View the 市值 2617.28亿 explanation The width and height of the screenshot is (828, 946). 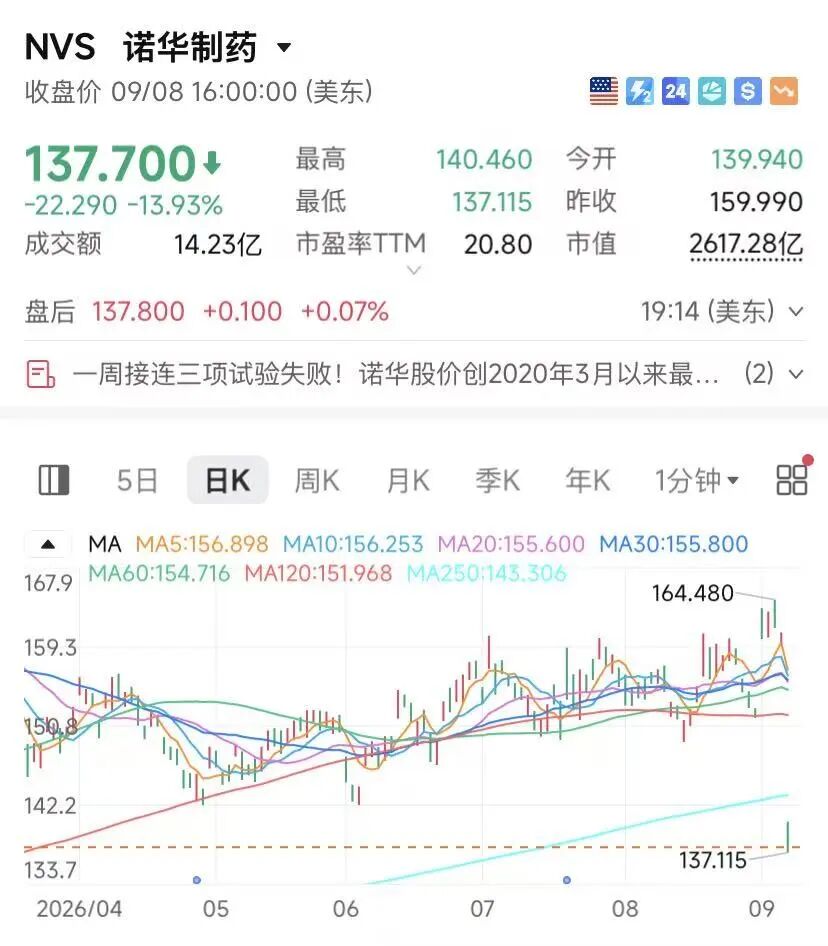(746, 245)
